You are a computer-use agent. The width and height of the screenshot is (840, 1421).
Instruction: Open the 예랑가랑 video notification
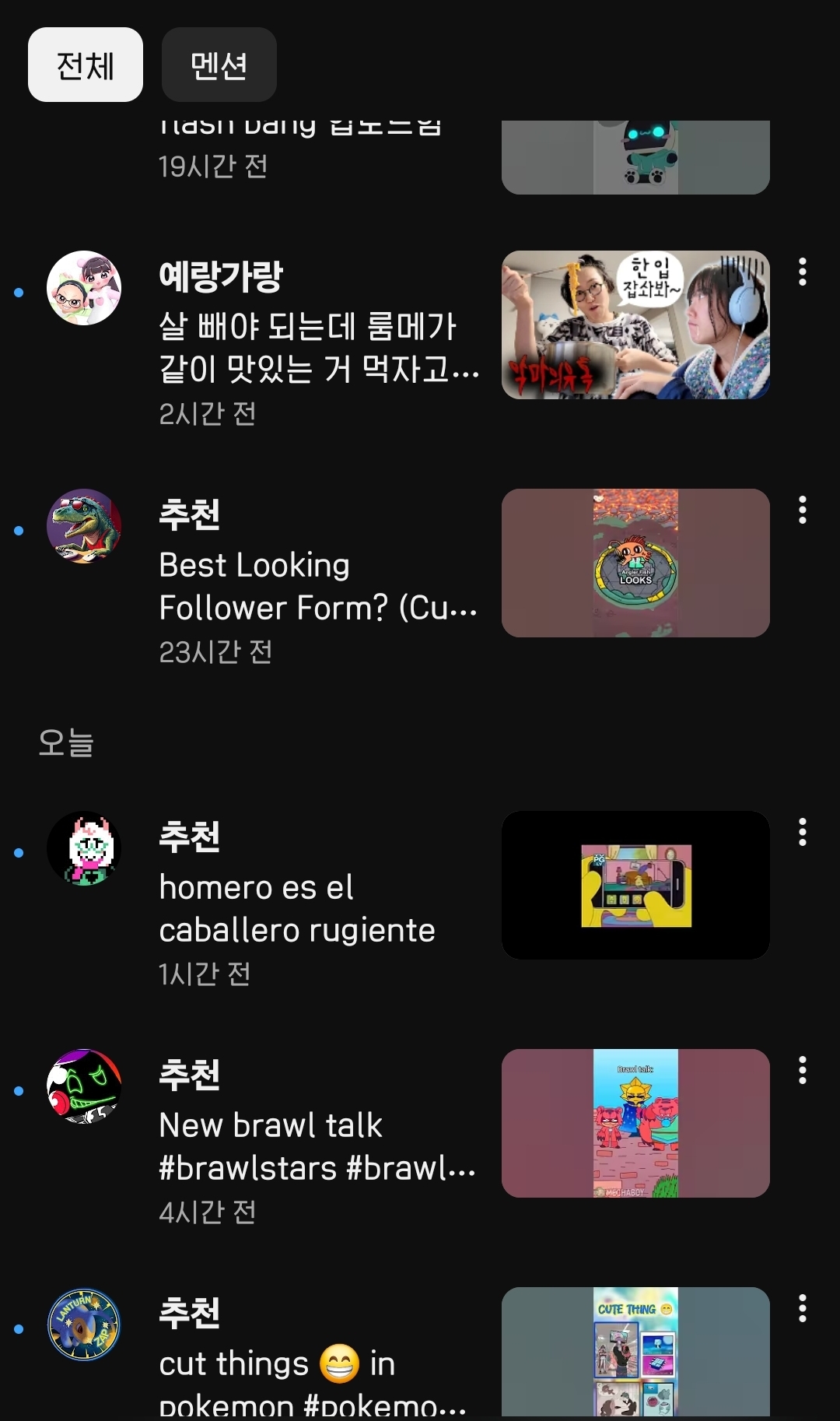coord(317,342)
